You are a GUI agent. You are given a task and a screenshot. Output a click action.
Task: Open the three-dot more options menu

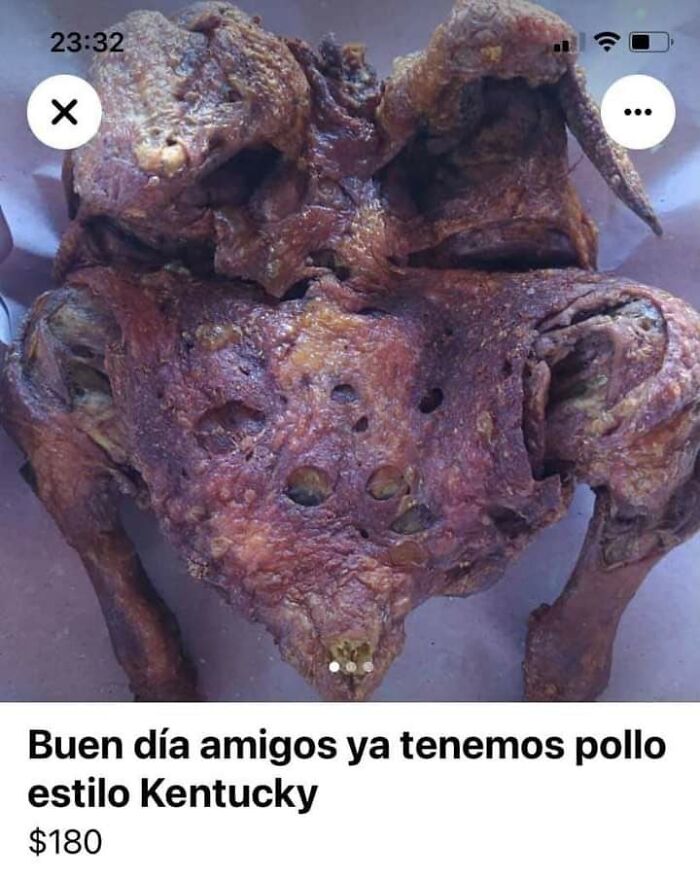(x=637, y=112)
